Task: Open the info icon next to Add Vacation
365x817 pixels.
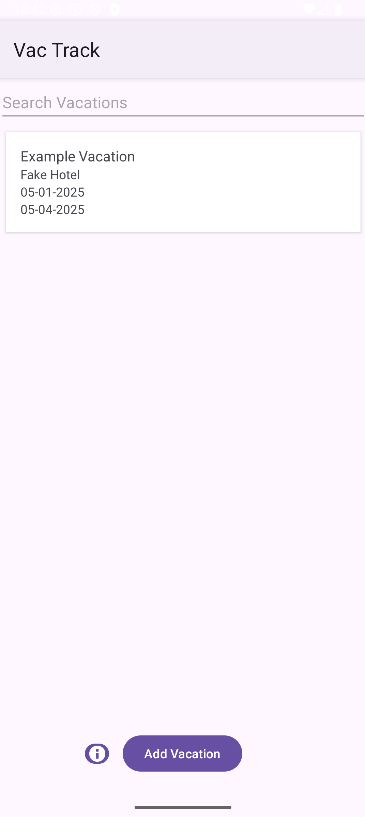Action: pos(97,753)
